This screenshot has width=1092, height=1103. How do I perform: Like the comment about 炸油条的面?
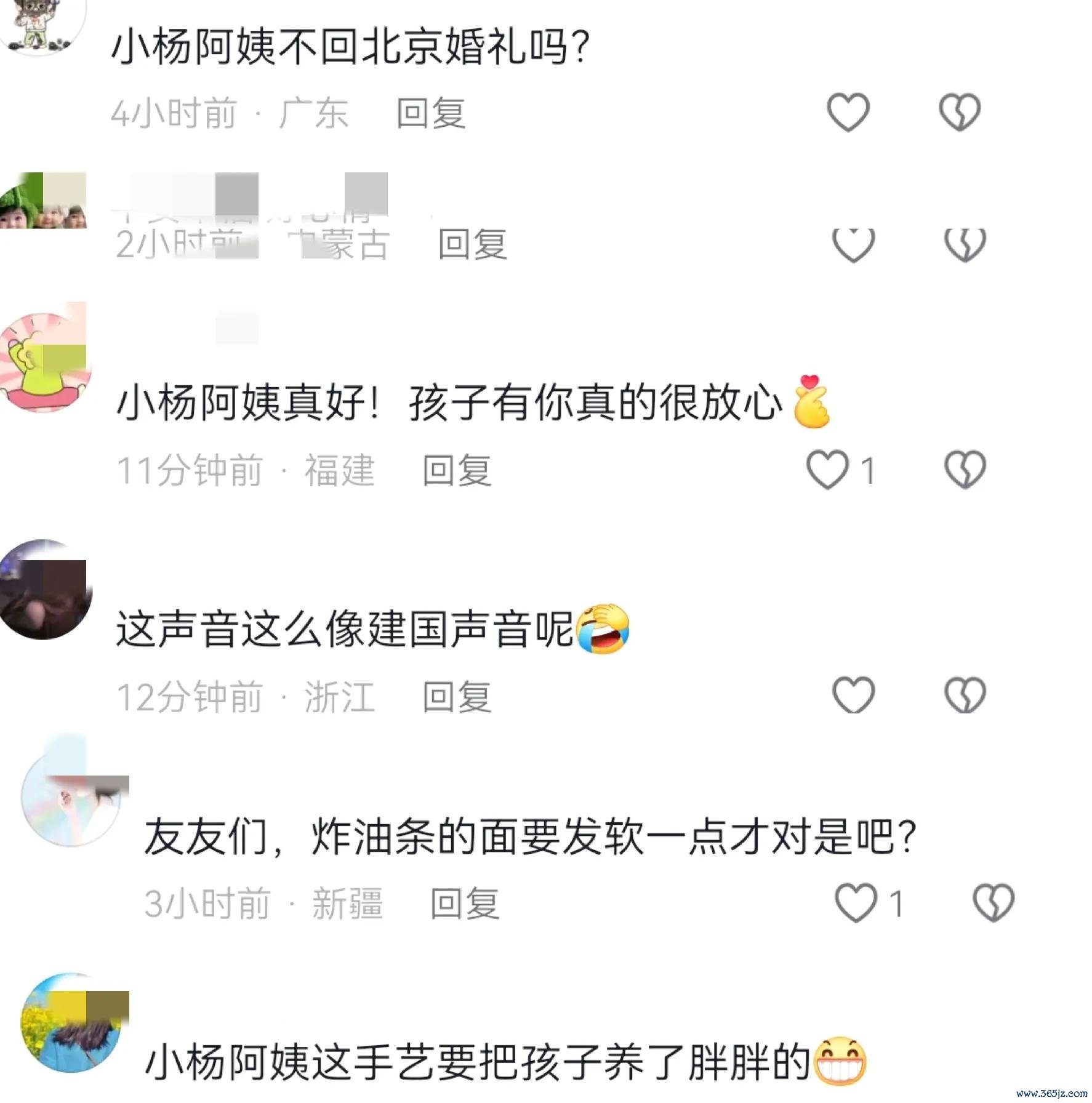[x=856, y=903]
